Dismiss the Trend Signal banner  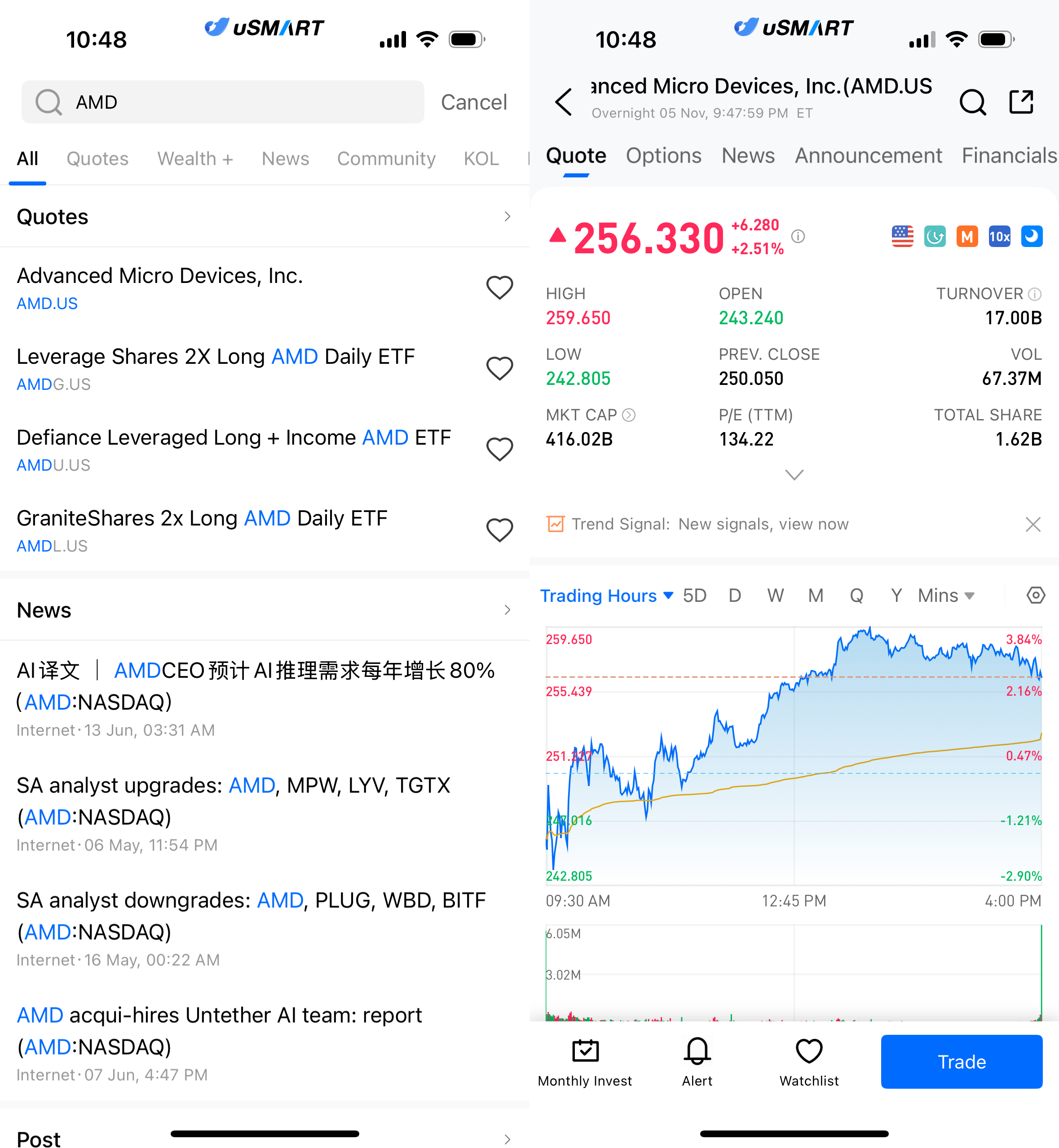click(x=1033, y=524)
